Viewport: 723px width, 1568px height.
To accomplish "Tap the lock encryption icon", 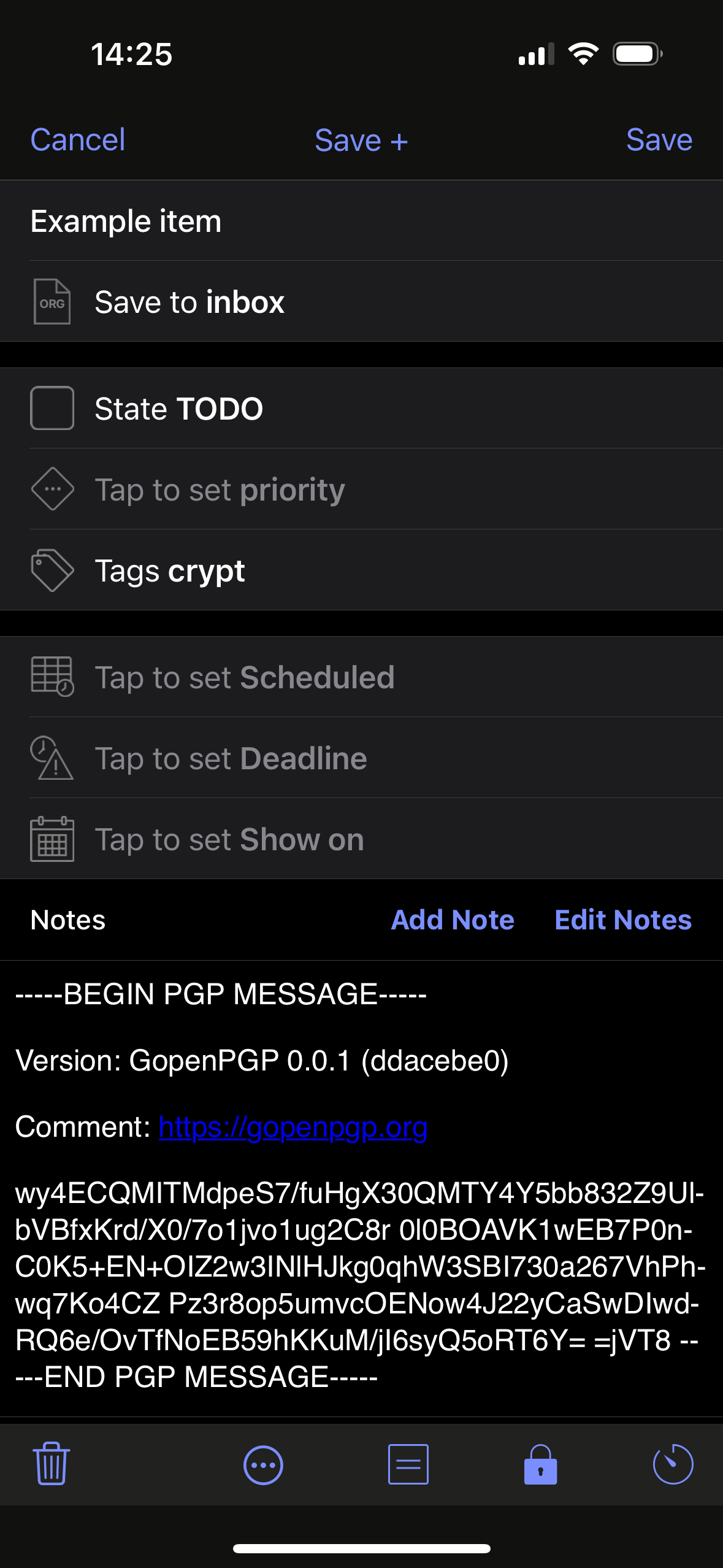I will point(540,1464).
